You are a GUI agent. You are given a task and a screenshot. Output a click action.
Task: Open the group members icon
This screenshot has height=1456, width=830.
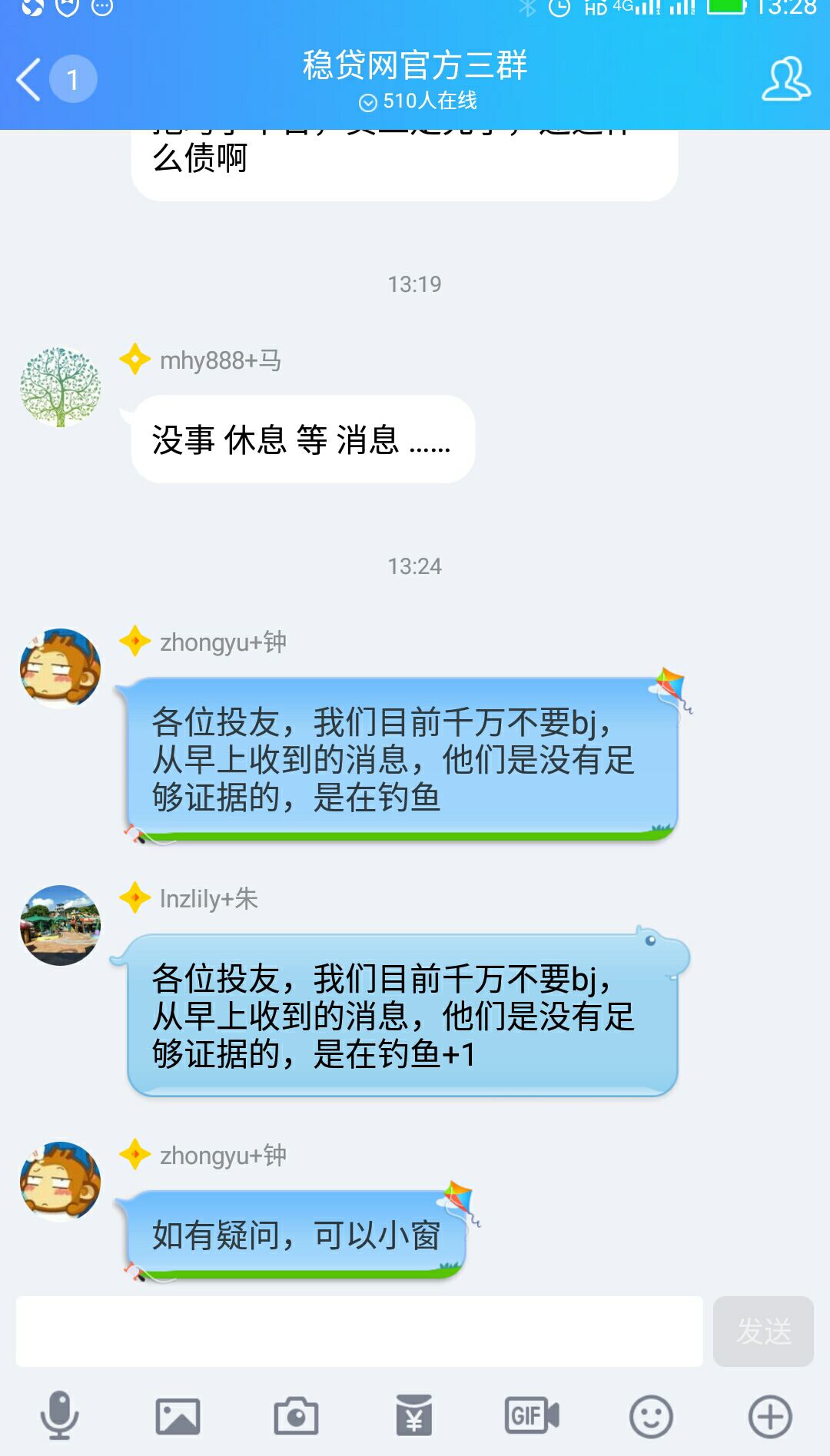tap(785, 79)
